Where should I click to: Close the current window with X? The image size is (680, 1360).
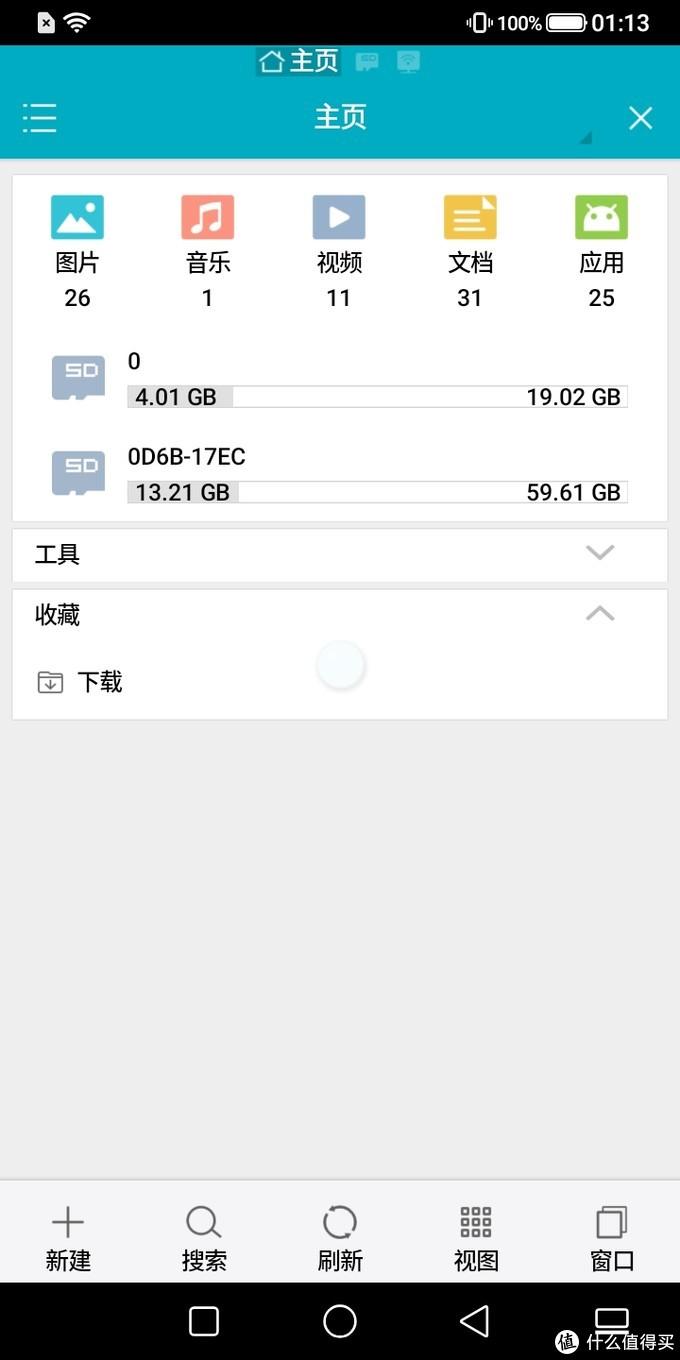click(640, 118)
